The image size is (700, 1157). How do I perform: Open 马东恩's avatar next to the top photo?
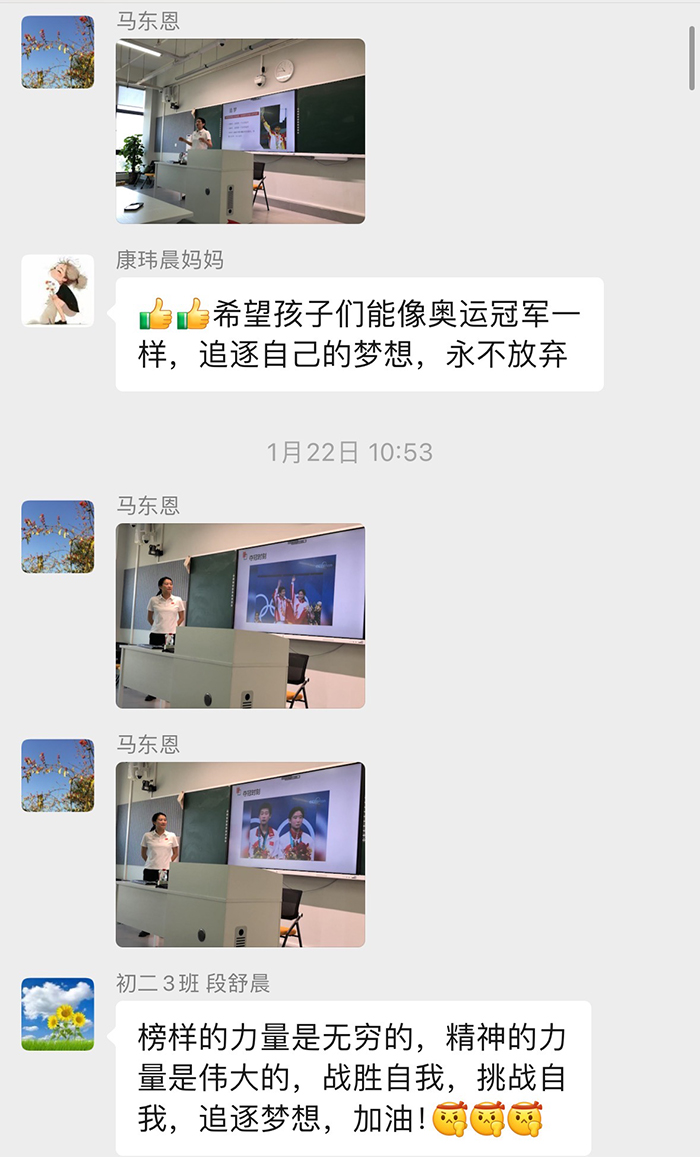tap(58, 52)
